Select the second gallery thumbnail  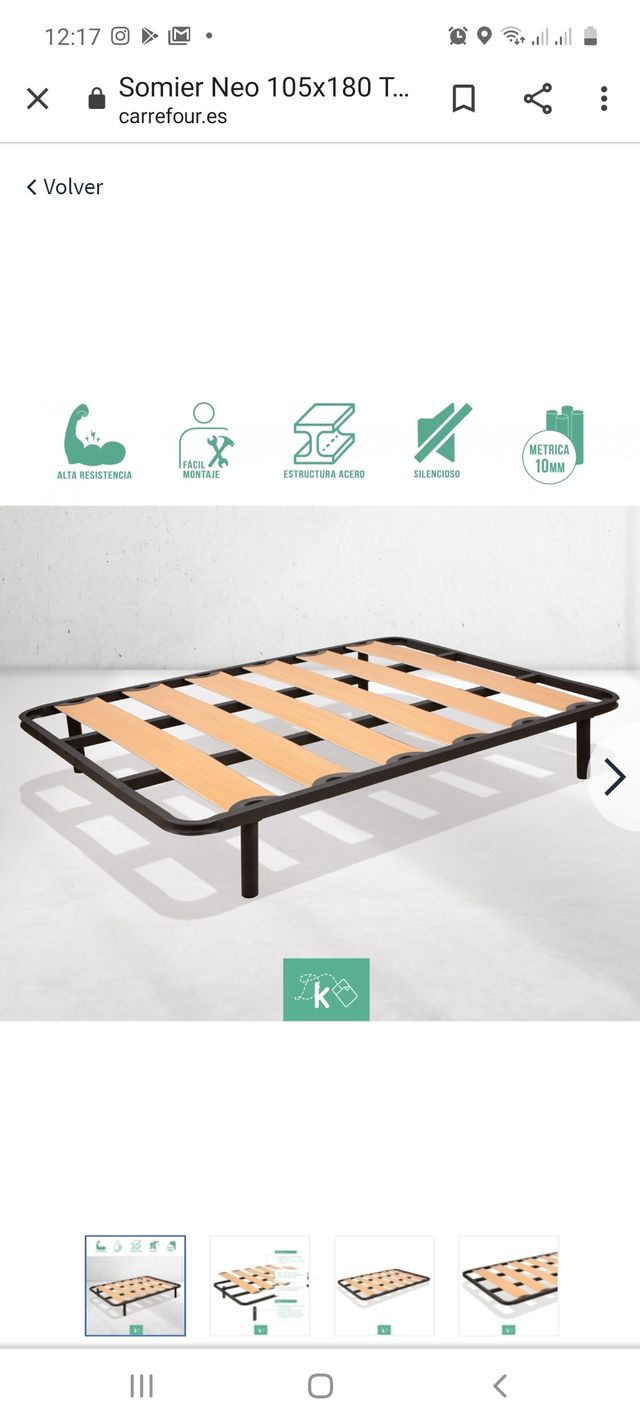[259, 1286]
